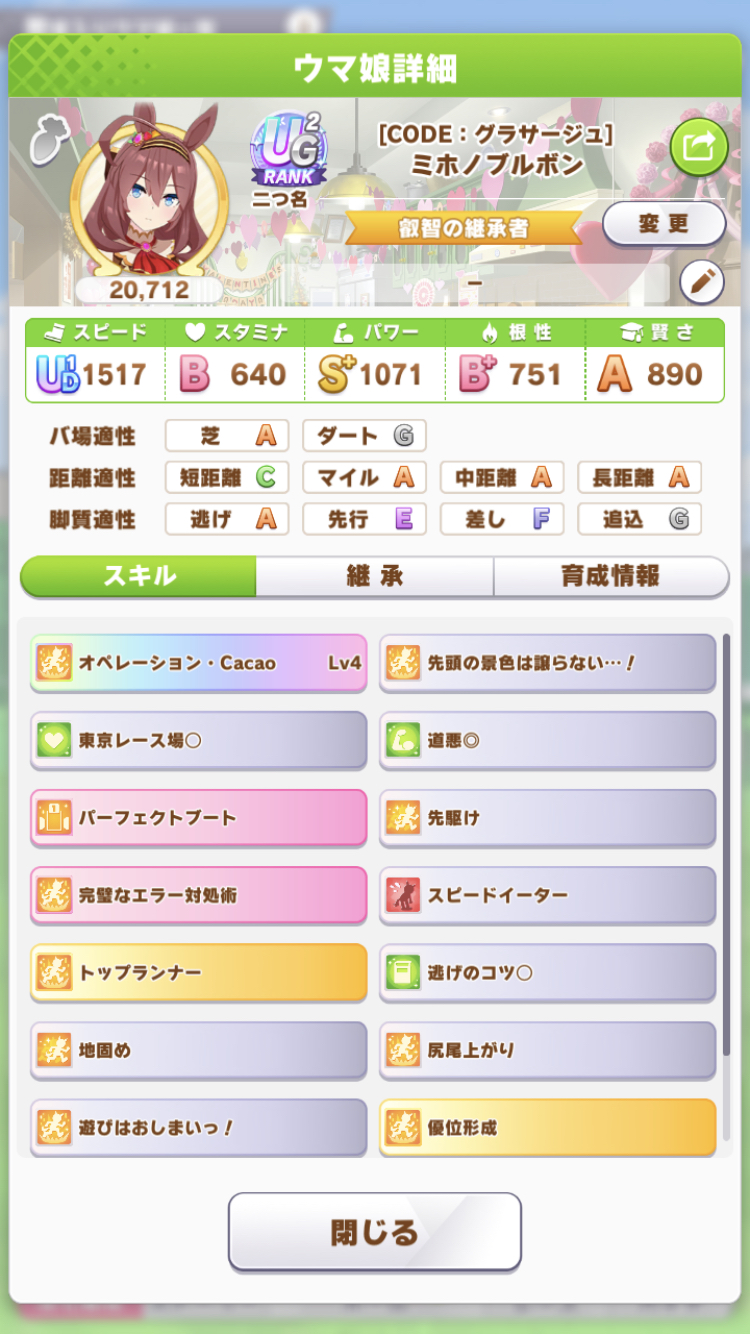Show details for 尻尾上がり

tap(547, 1050)
